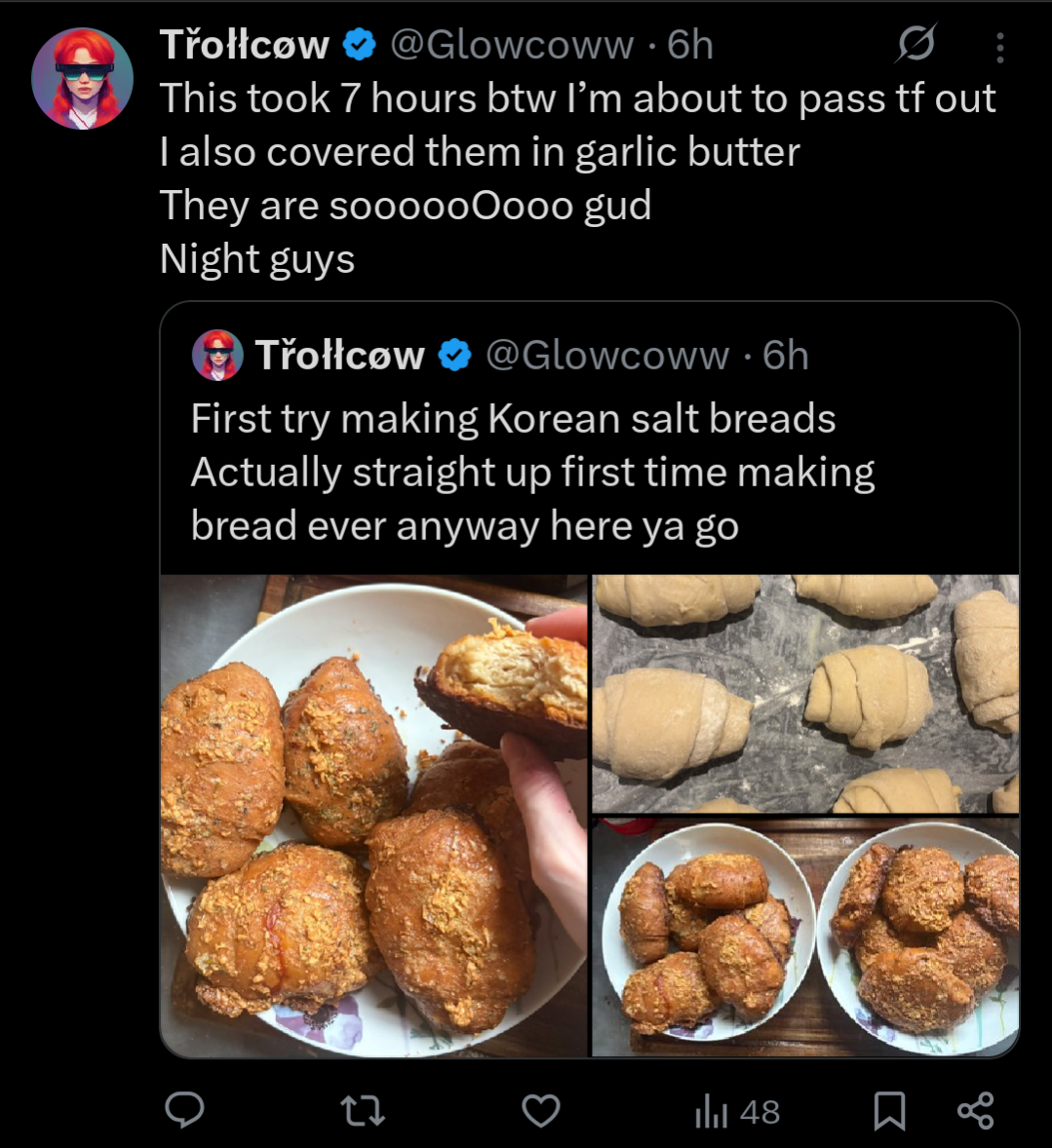Open the Grok icon on the post
This screenshot has height=1148, width=1052.
tap(916, 44)
